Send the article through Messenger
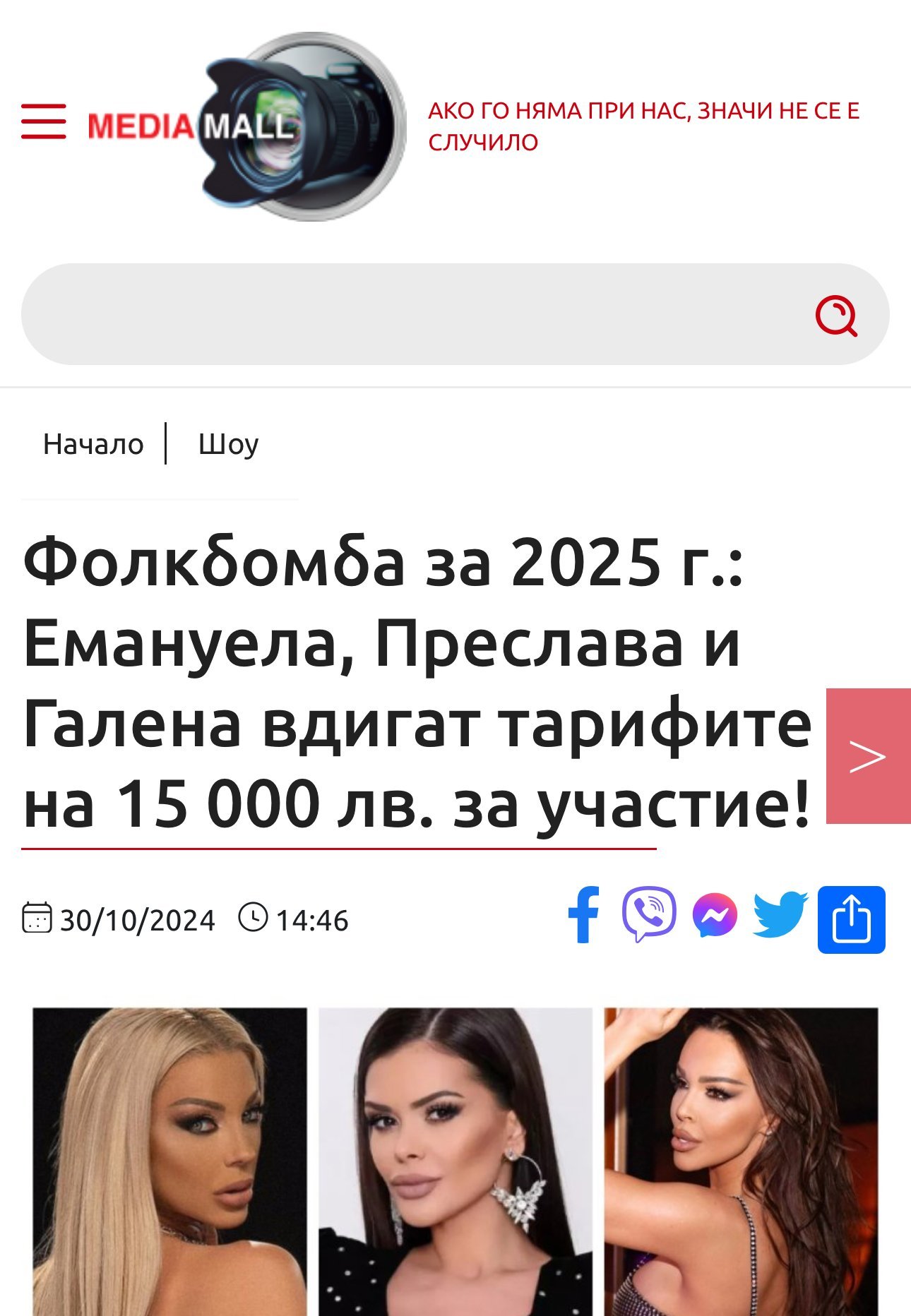The image size is (911, 1316). click(715, 916)
